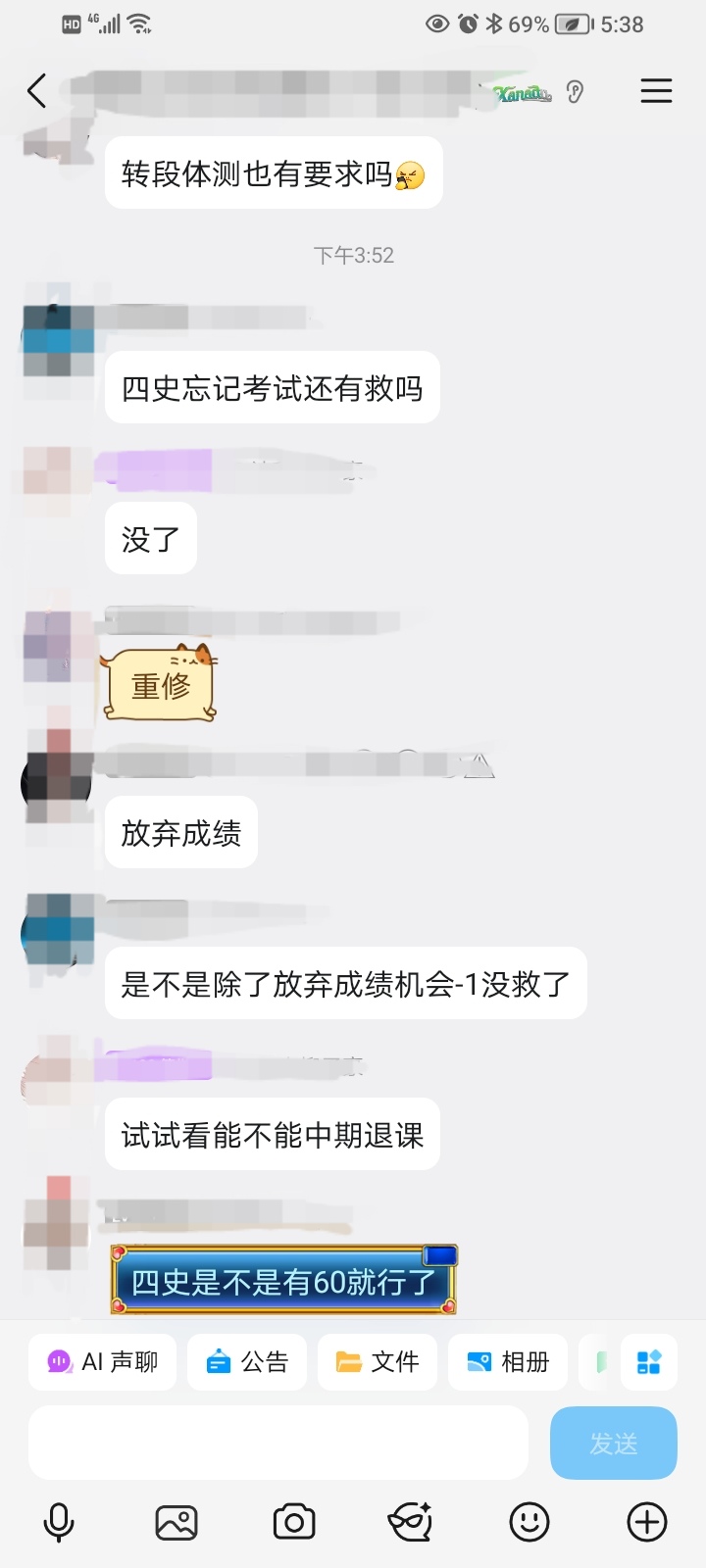Open group 相册 album
The image size is (706, 1568).
click(x=508, y=1361)
